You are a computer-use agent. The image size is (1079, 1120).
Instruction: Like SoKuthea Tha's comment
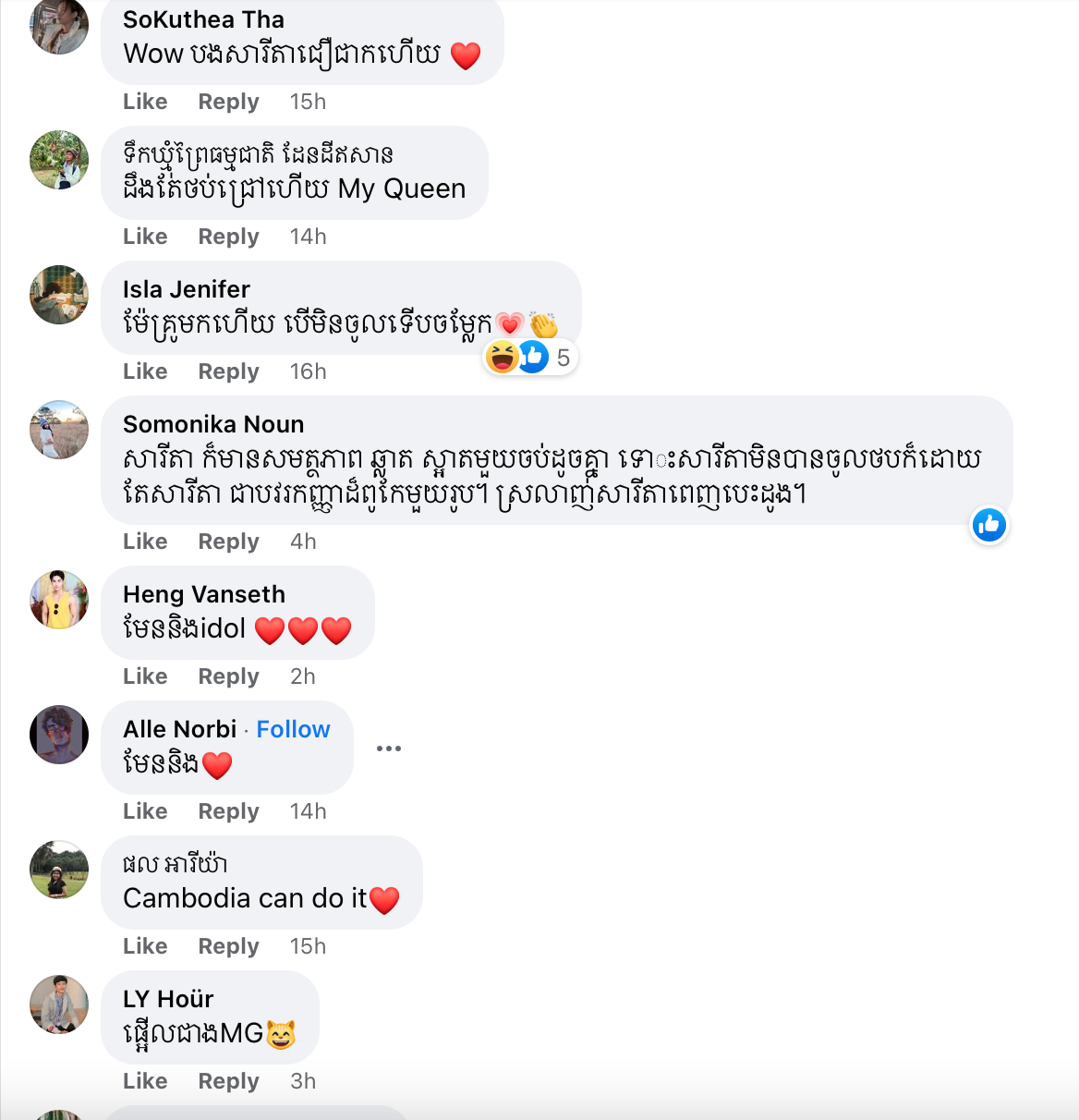[145, 102]
